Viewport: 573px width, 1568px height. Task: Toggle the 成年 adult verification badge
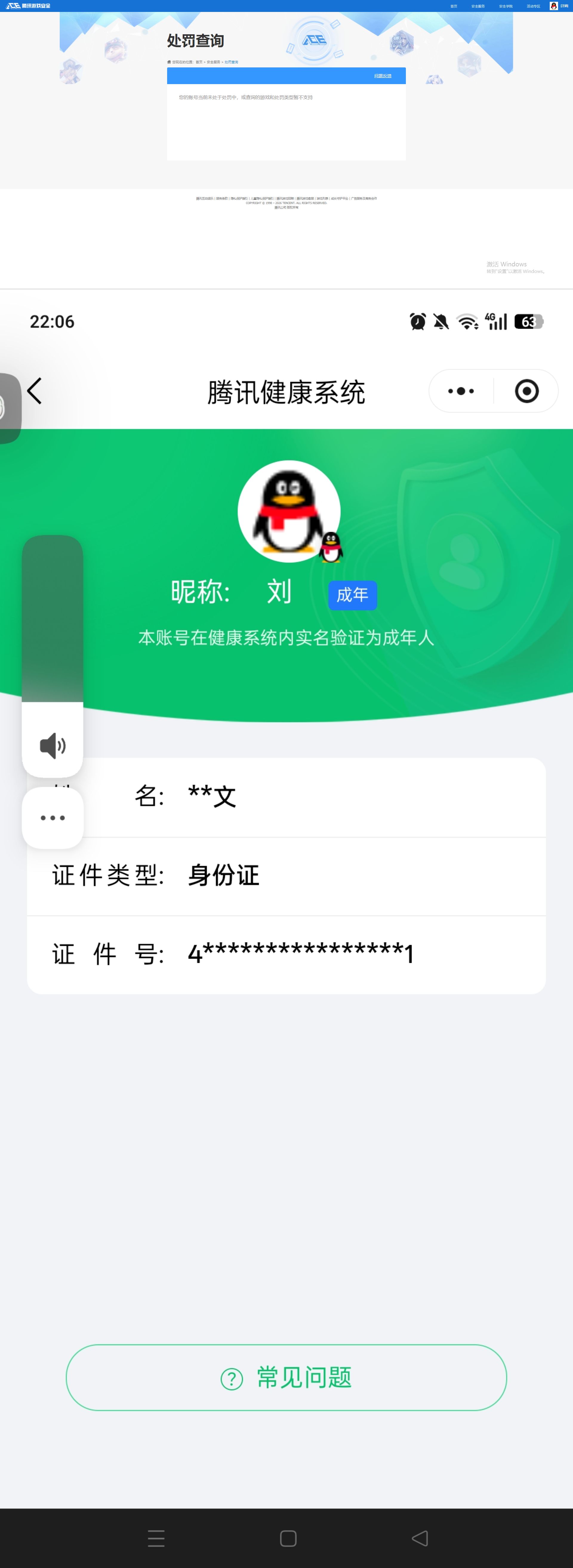point(353,595)
